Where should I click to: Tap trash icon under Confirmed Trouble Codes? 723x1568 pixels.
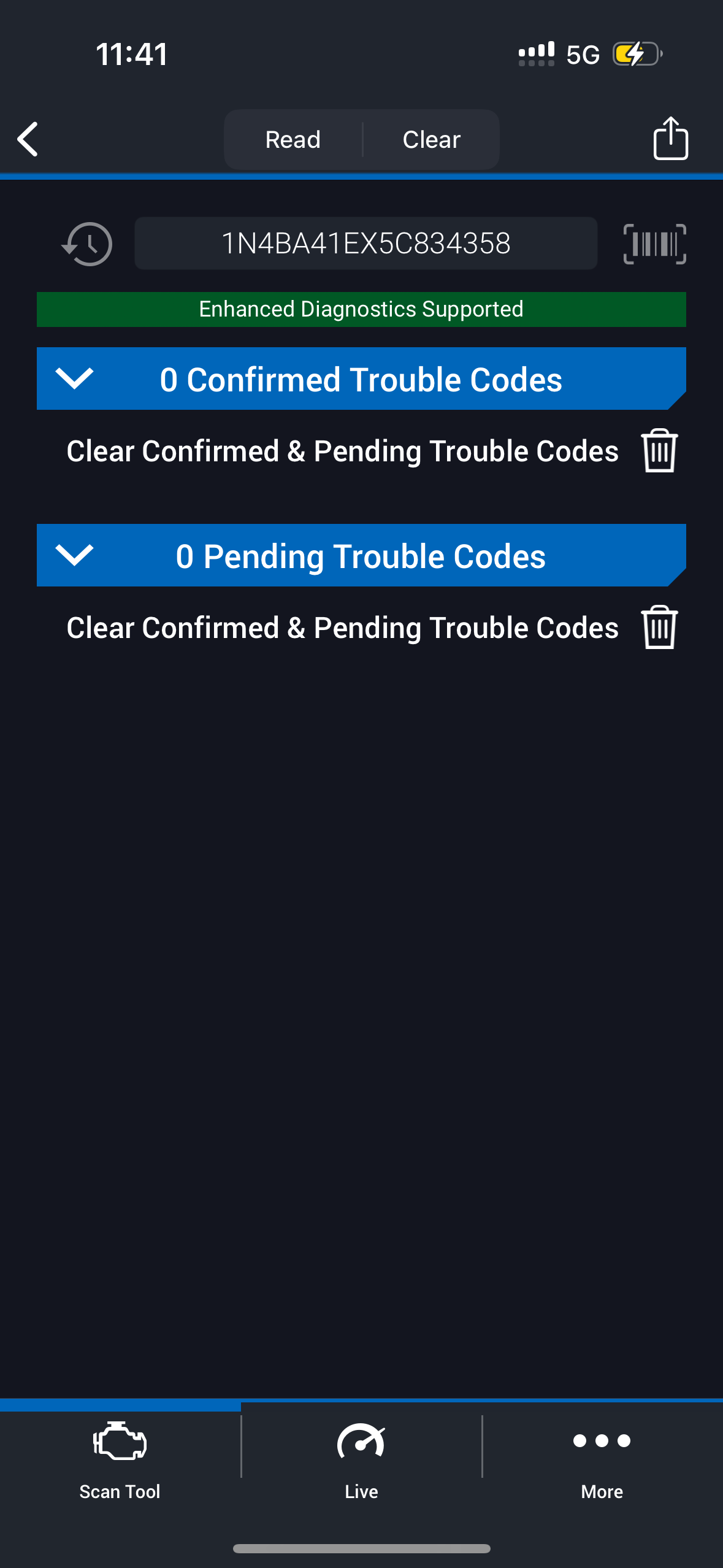coord(659,451)
